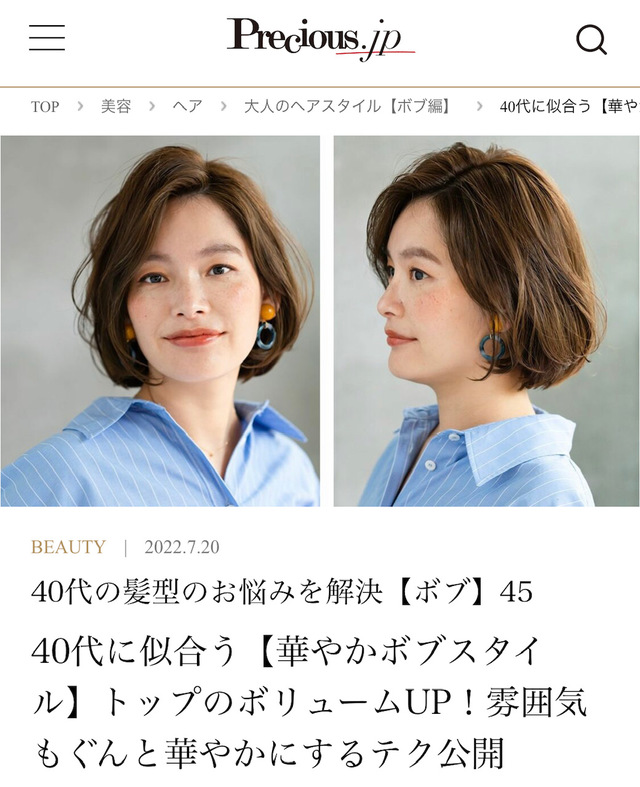Open the ヘア breadcrumb

coord(188,106)
